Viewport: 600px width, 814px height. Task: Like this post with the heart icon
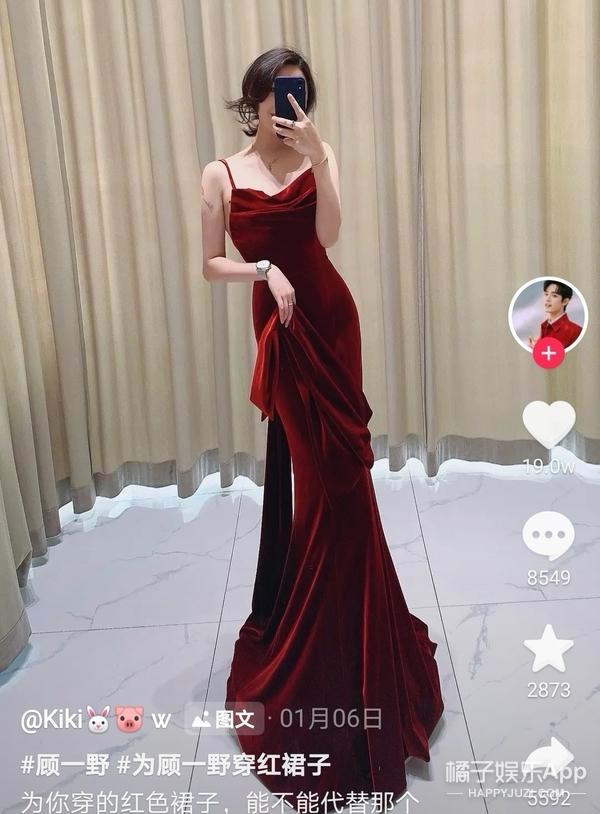click(549, 424)
